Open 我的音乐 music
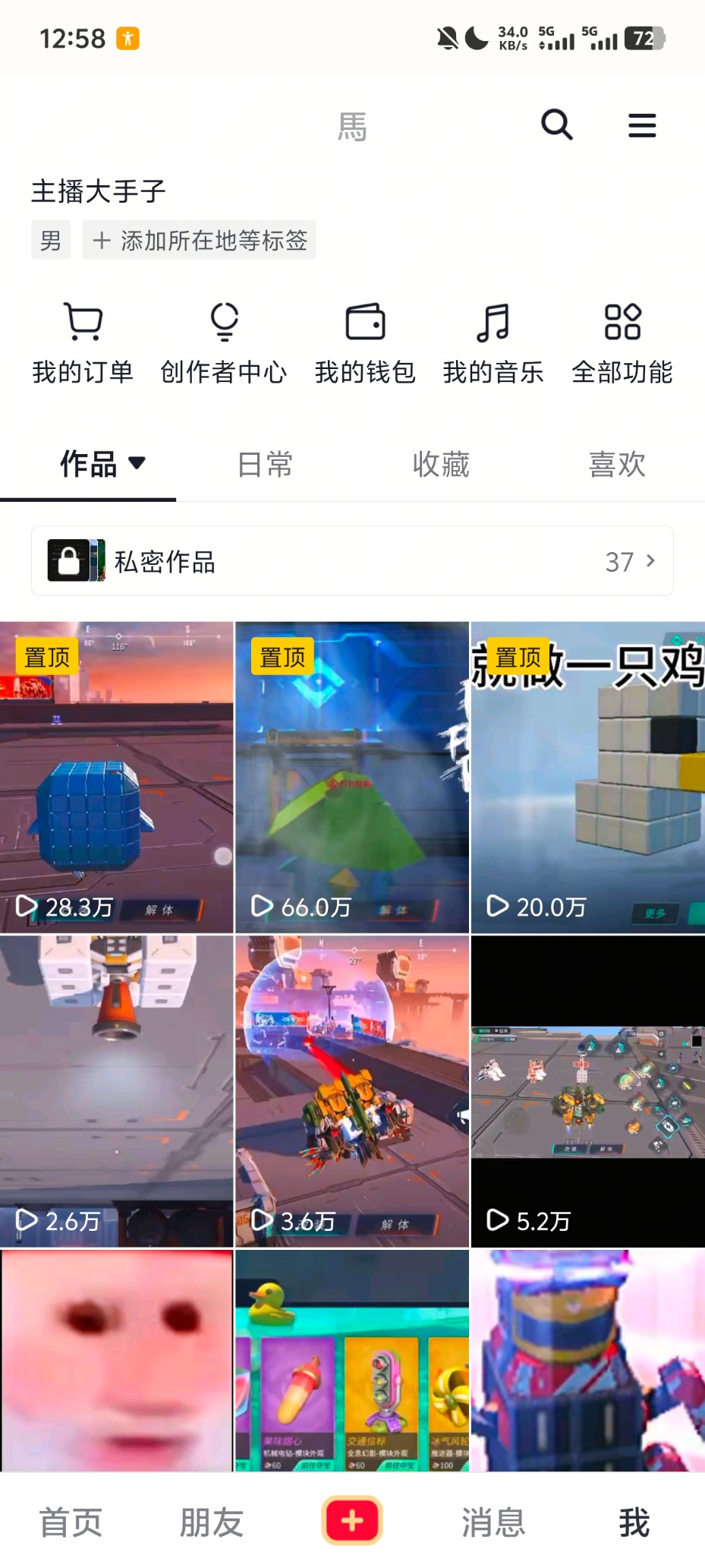 [x=493, y=343]
